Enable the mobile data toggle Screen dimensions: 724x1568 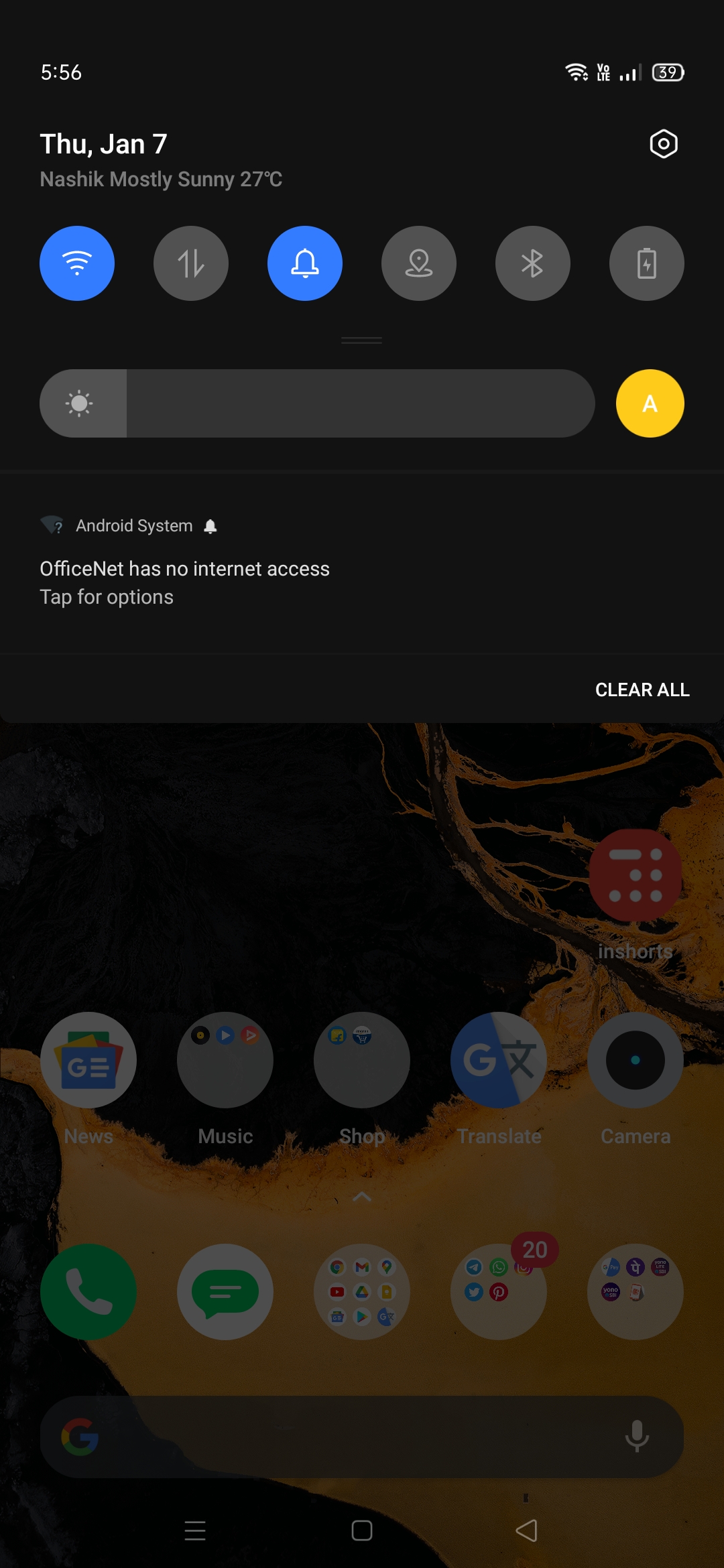[191, 263]
